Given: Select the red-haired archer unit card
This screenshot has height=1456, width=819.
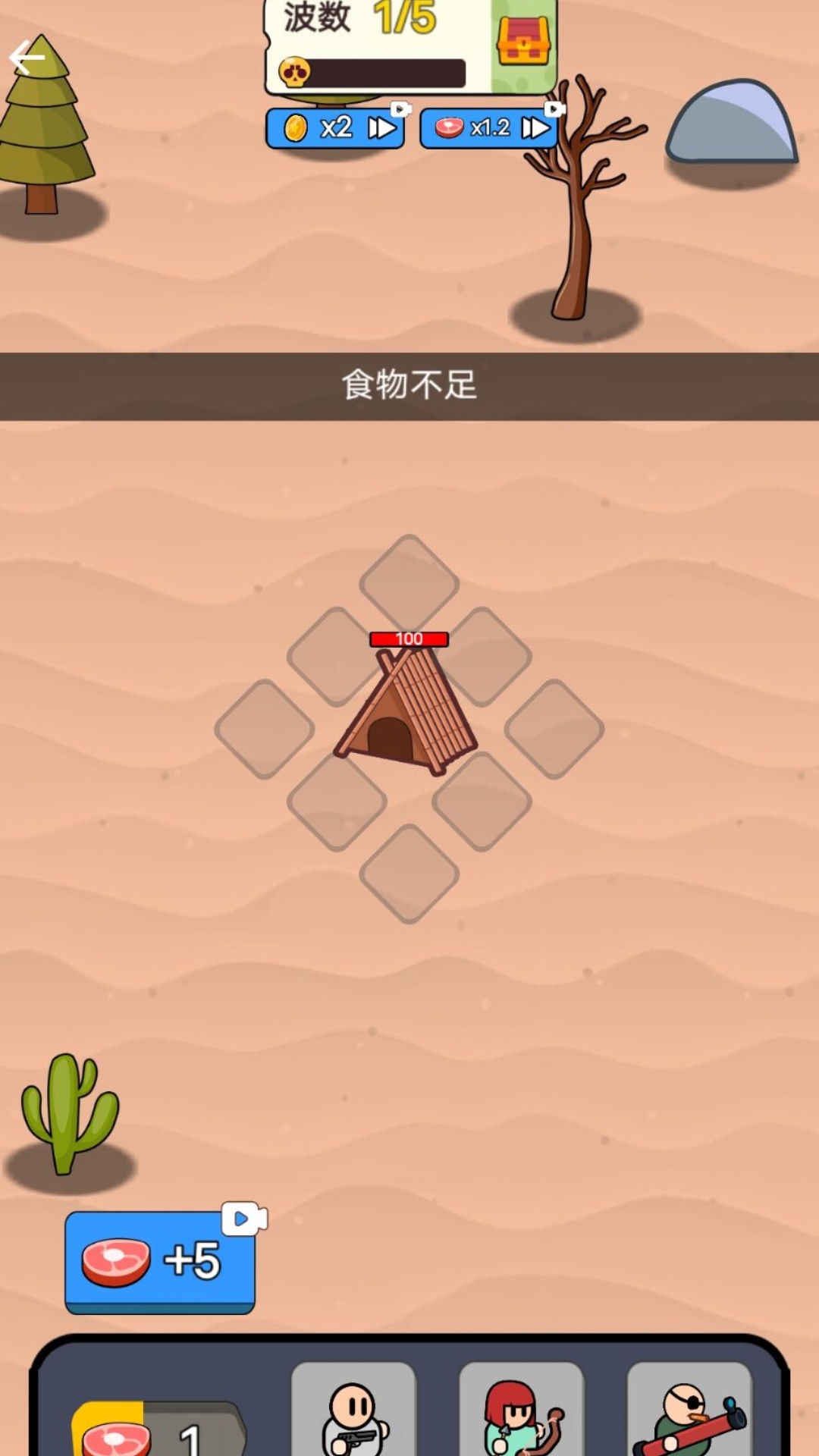Looking at the screenshot, I should (521, 1410).
